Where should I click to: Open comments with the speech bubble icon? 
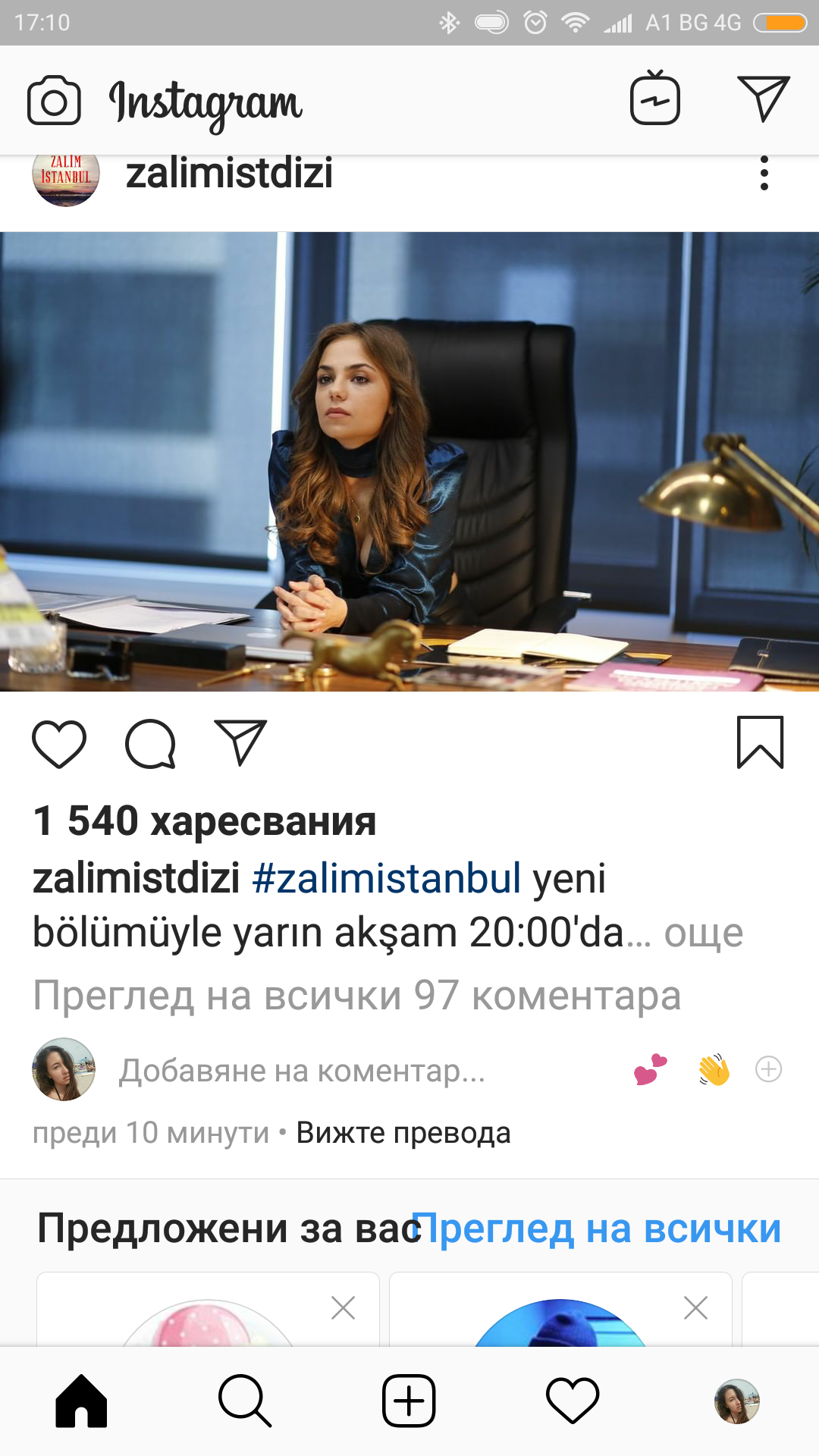[x=150, y=744]
